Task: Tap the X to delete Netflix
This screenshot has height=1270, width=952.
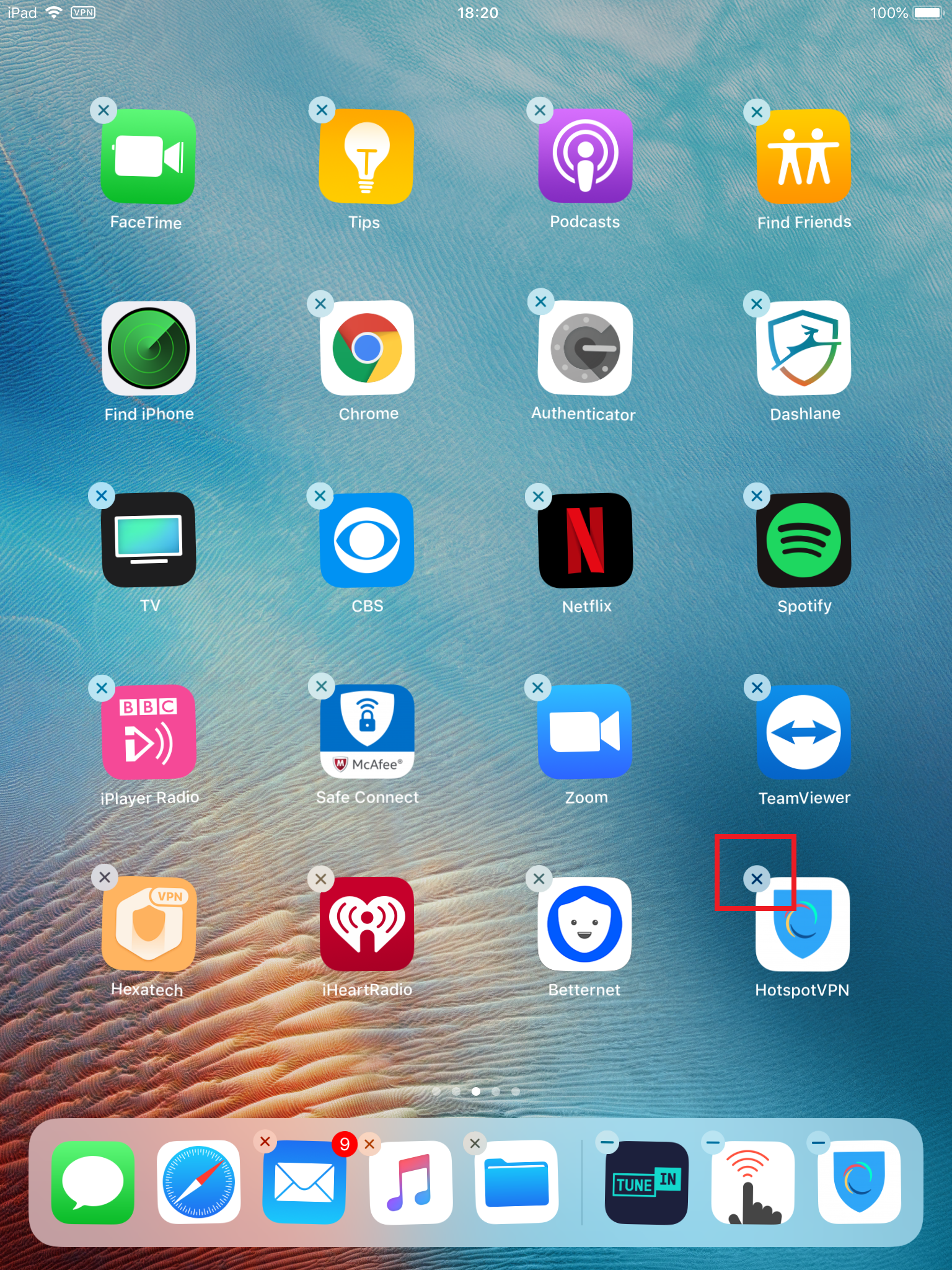Action: [539, 495]
